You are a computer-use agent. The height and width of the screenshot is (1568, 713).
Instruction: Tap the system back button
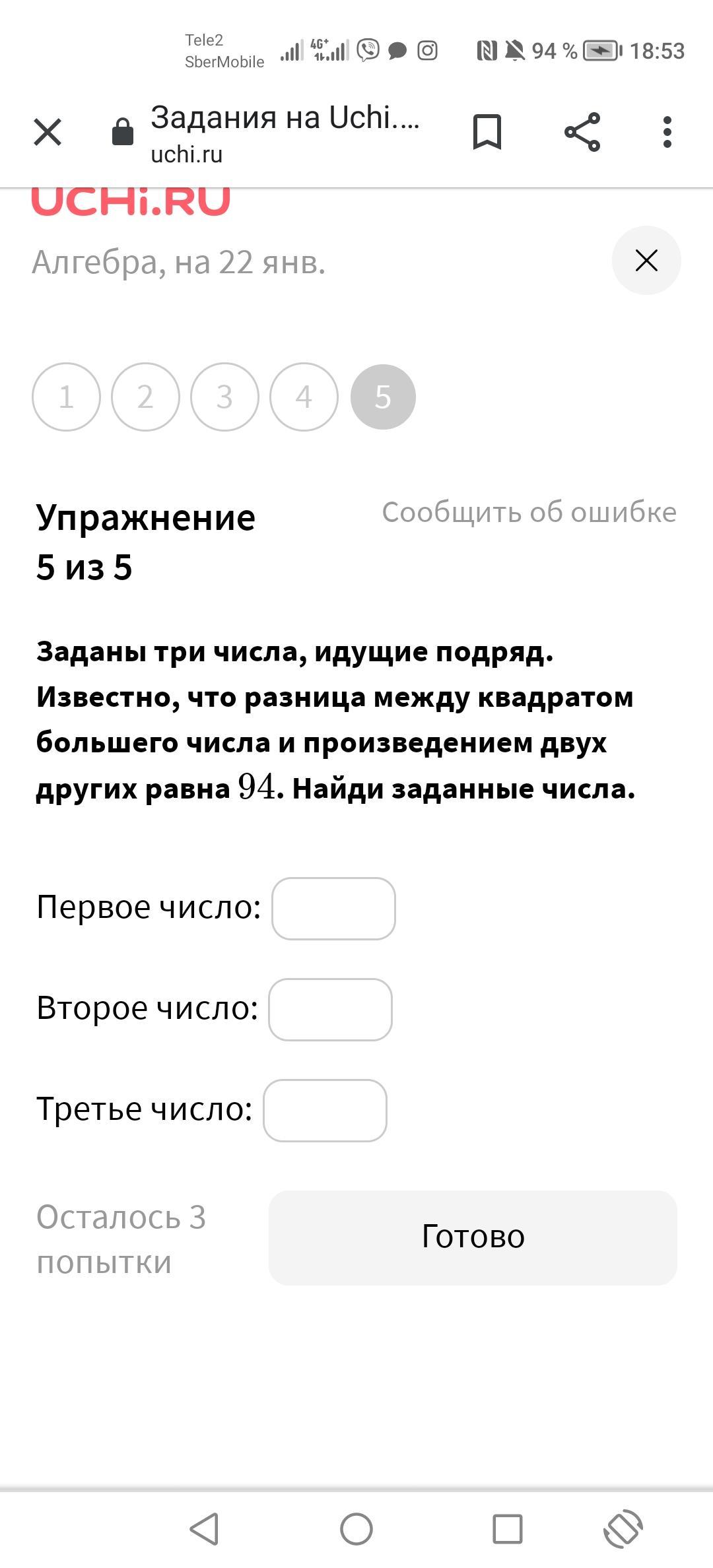(x=205, y=1528)
